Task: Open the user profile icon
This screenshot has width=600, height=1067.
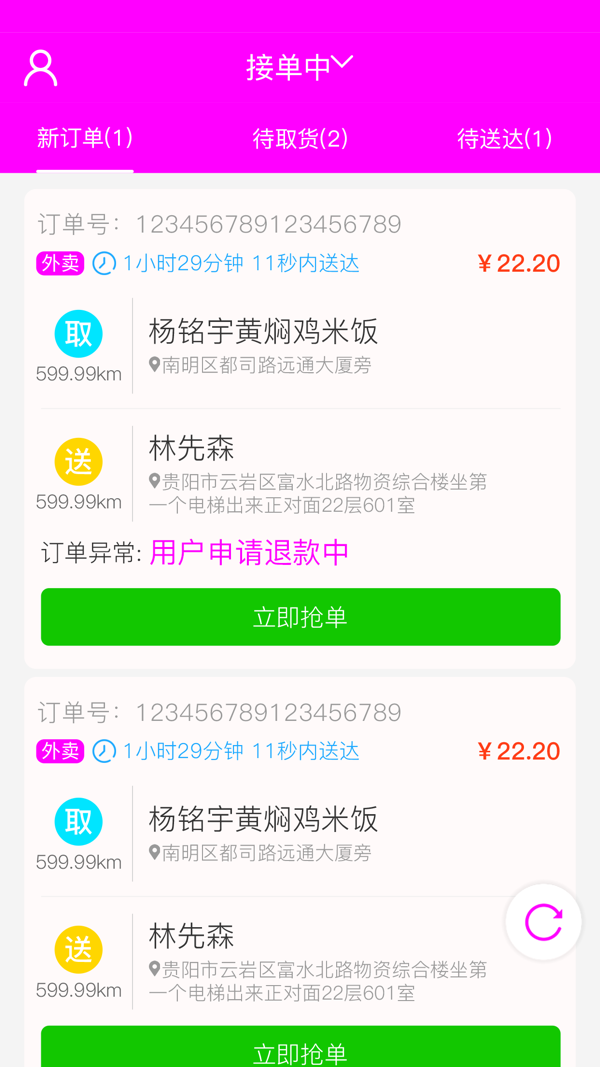Action: click(40, 68)
